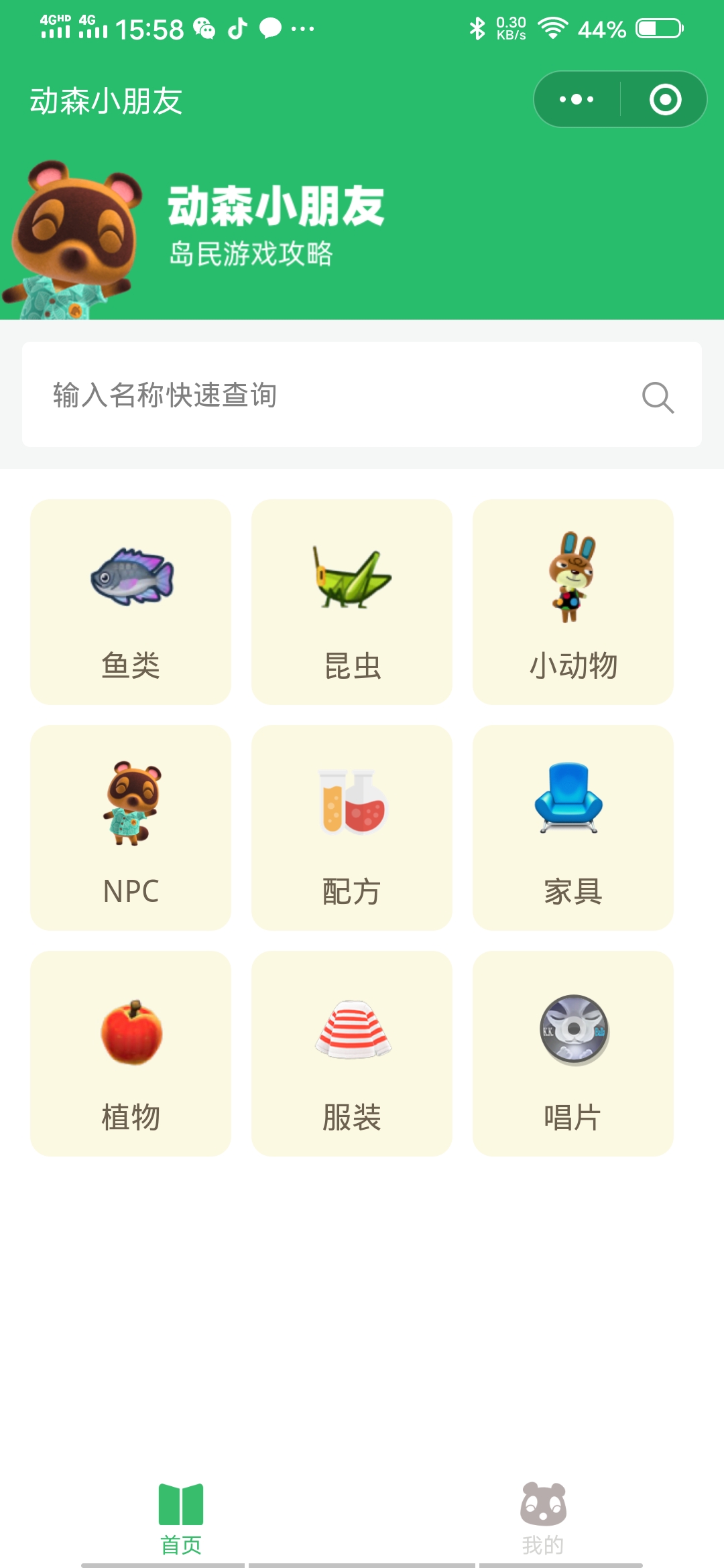Image resolution: width=724 pixels, height=1568 pixels.
Task: Open the 家具 category
Action: pyautogui.click(x=573, y=828)
